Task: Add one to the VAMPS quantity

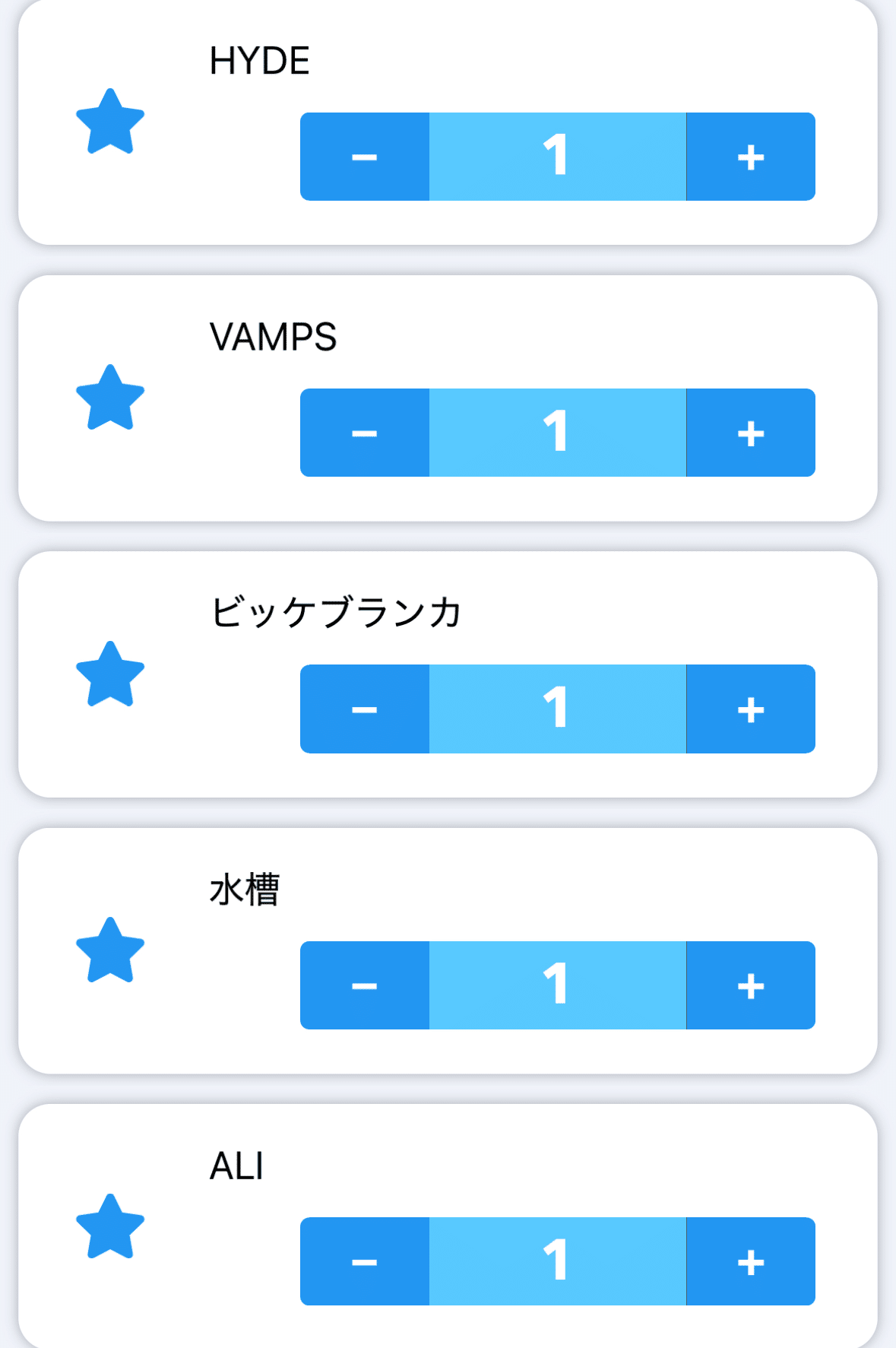Action: (751, 433)
